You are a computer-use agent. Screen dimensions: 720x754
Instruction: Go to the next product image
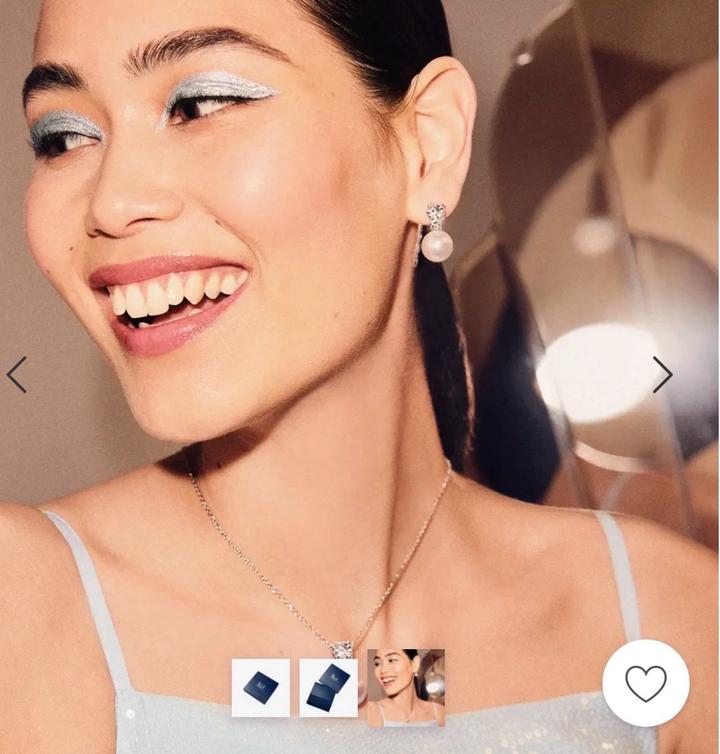pyautogui.click(x=662, y=375)
